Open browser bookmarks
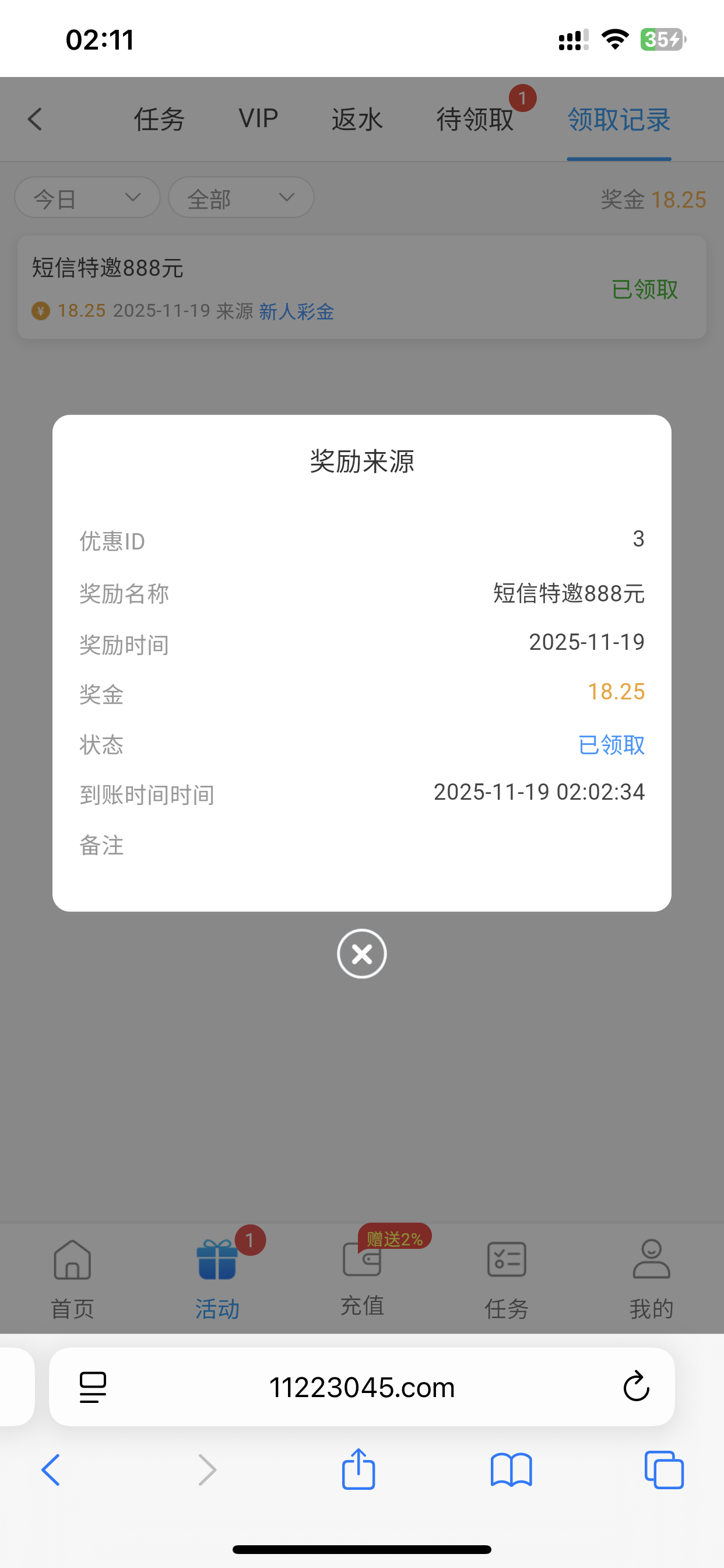This screenshot has height=1568, width=724. click(511, 1470)
